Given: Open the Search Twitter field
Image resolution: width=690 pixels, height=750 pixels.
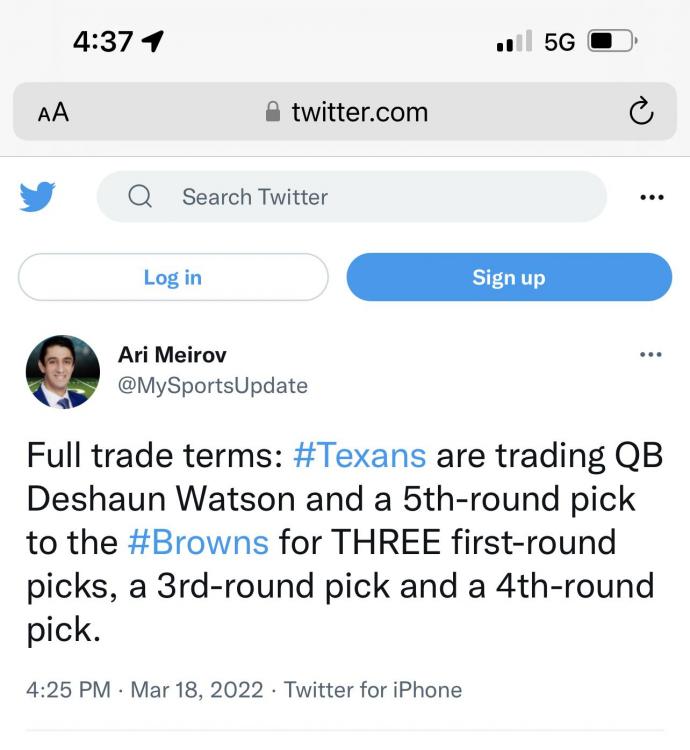Looking at the screenshot, I should (x=352, y=197).
